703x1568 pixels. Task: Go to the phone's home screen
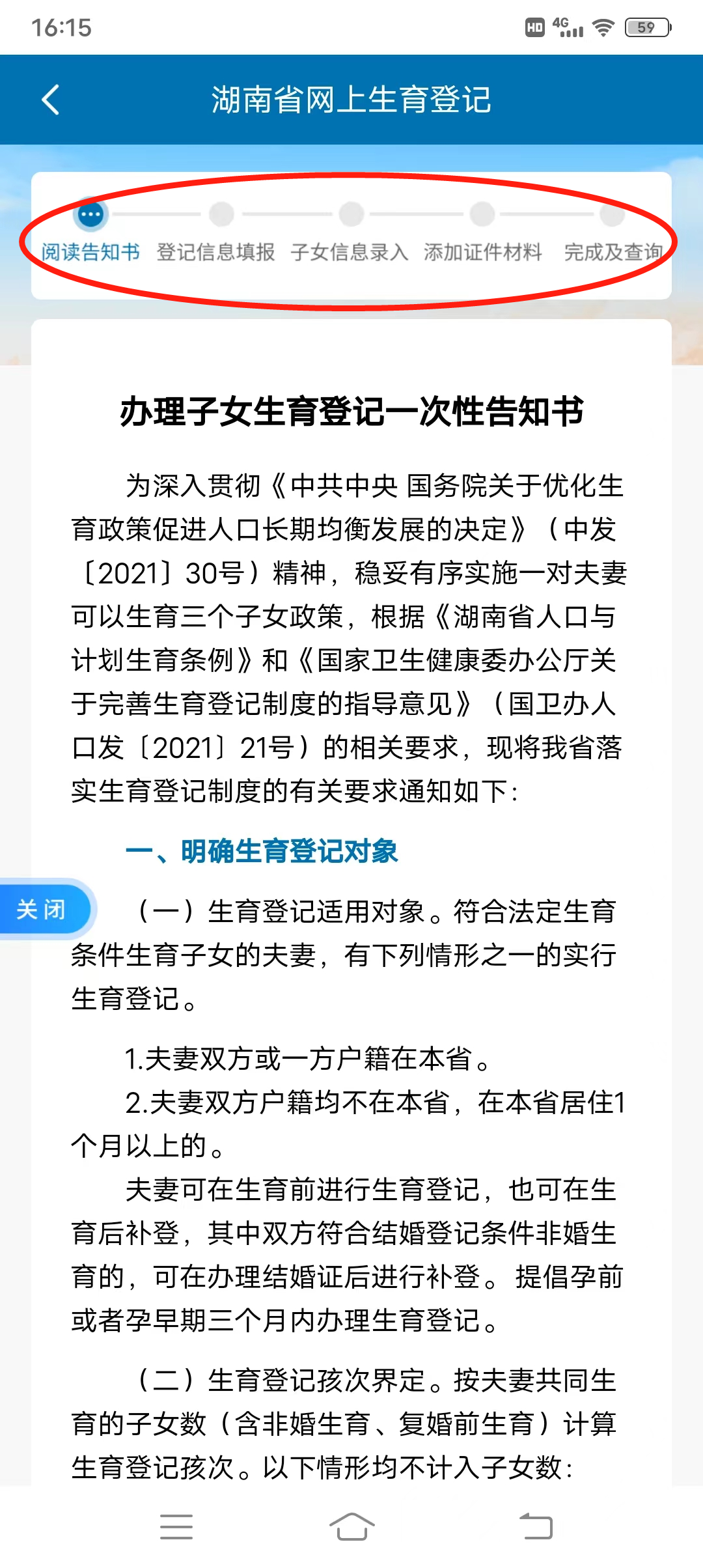351,1527
